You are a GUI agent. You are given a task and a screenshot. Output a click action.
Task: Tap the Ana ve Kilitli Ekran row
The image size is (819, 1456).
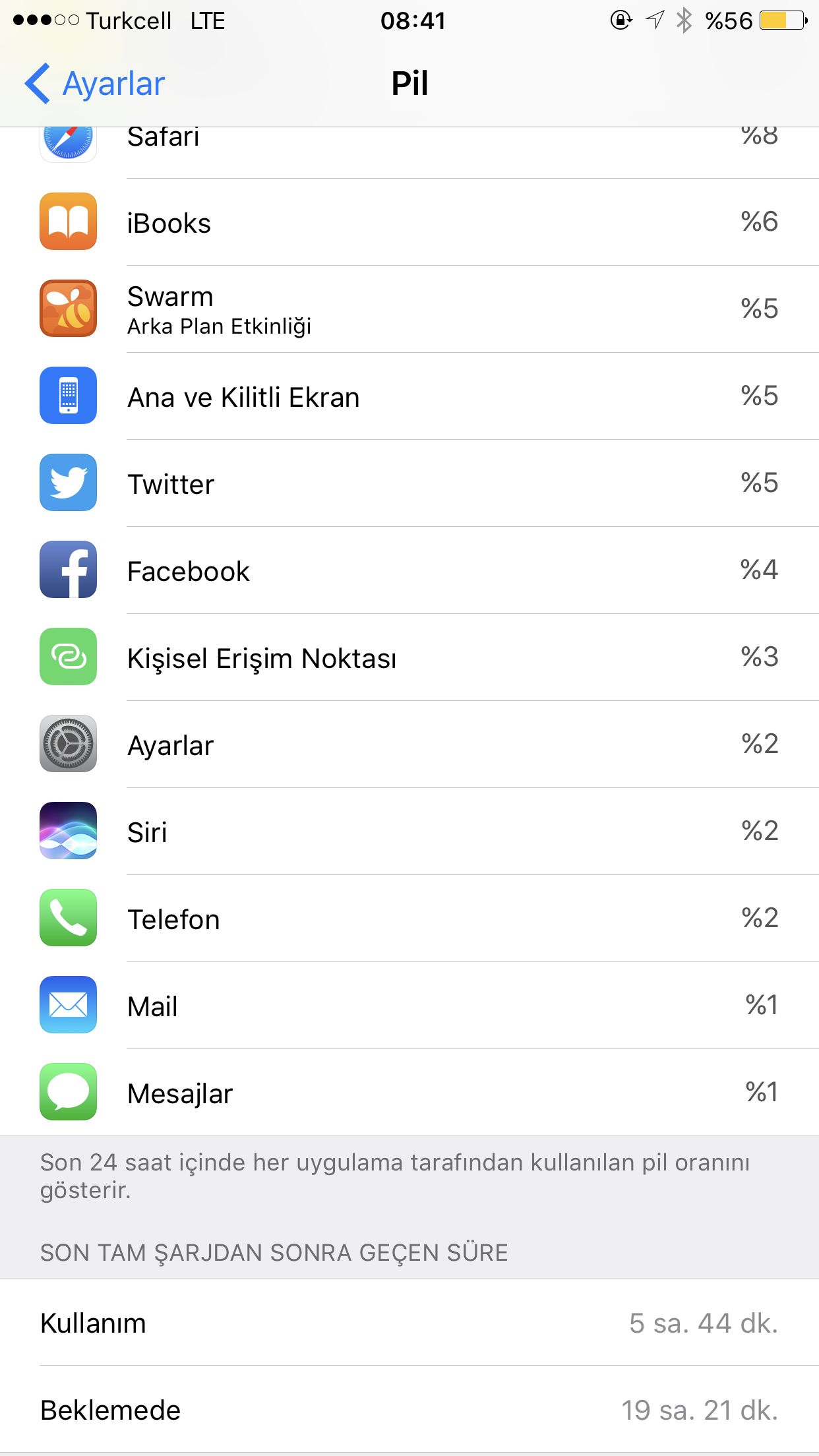point(409,396)
